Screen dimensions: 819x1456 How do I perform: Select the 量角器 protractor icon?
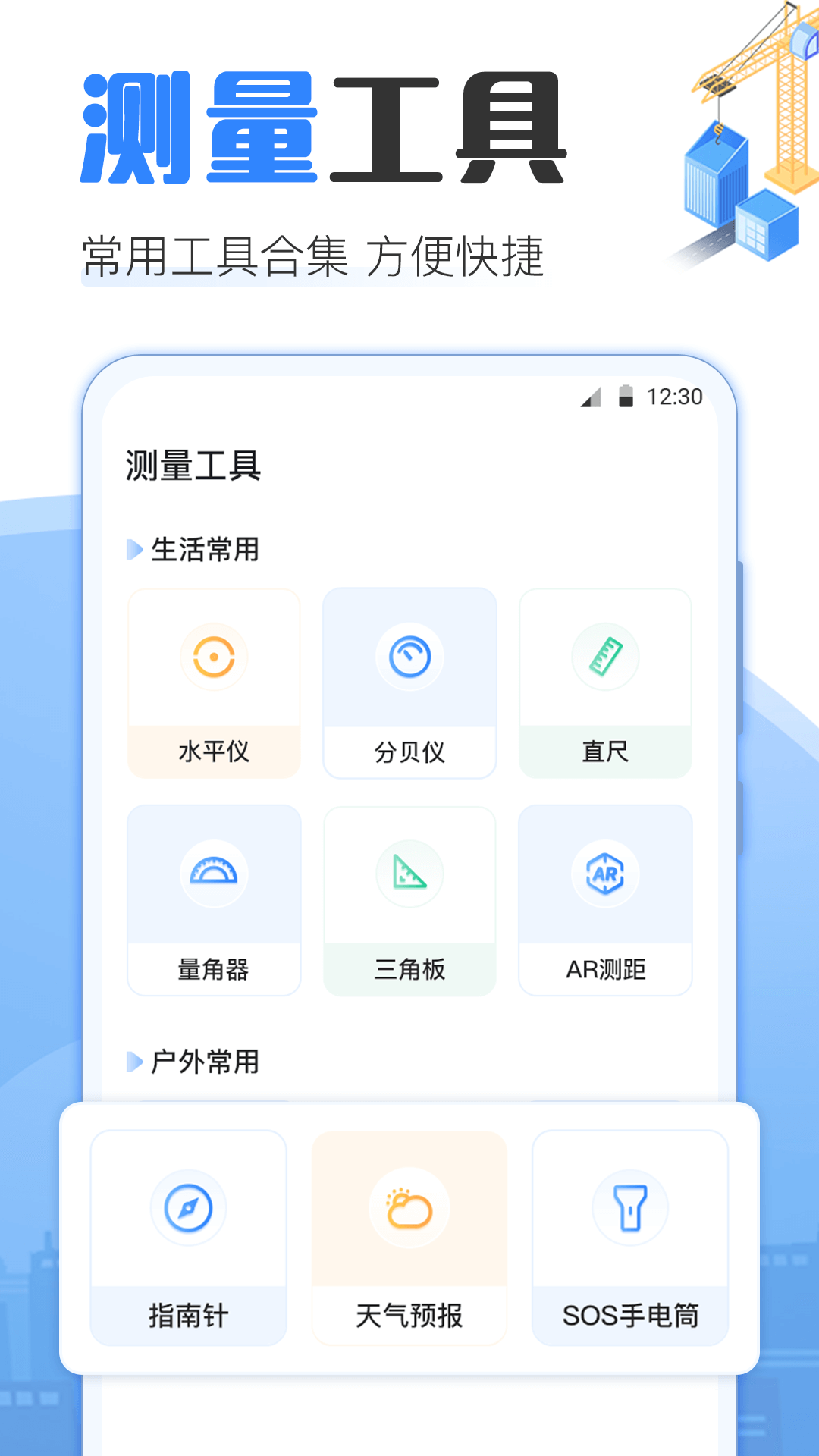[214, 874]
